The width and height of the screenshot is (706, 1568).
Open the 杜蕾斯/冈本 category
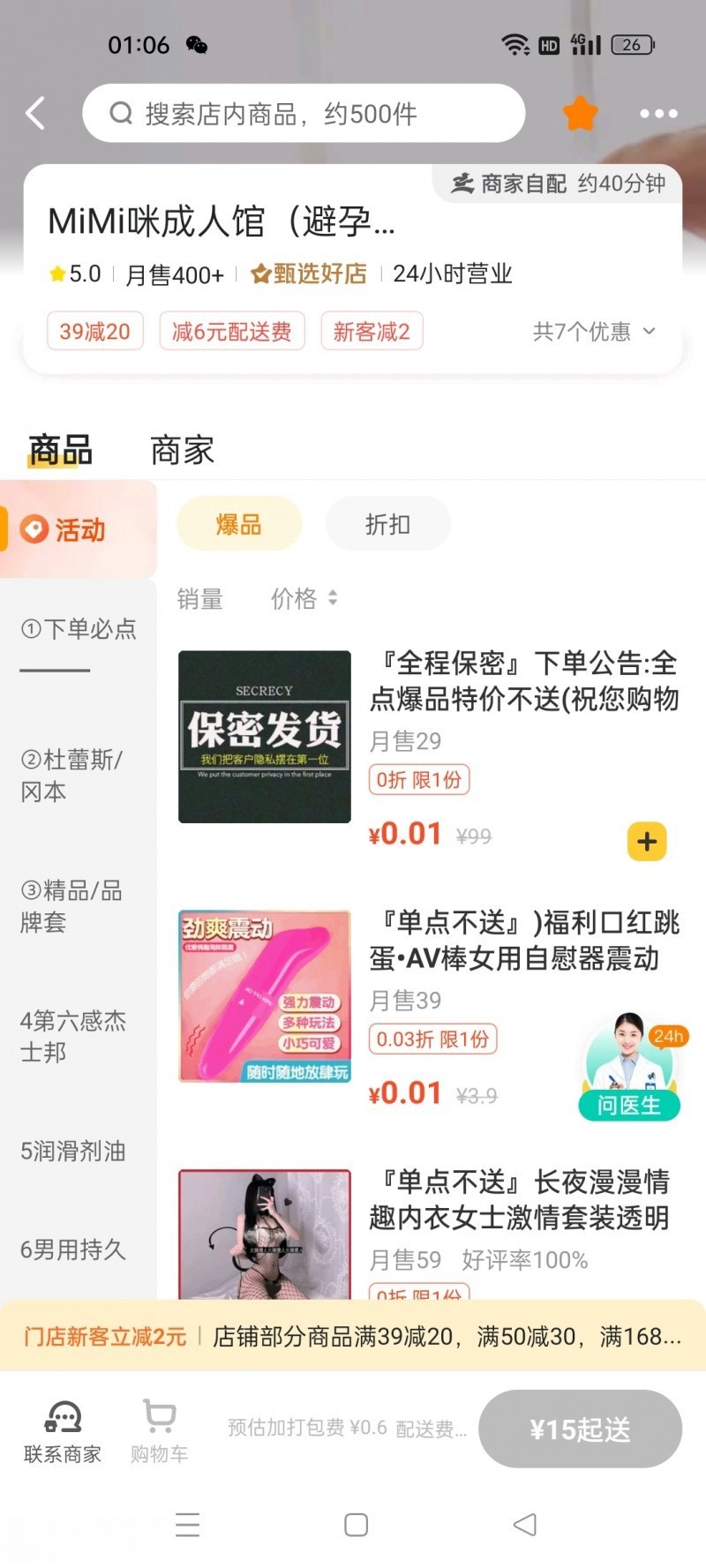point(73,775)
